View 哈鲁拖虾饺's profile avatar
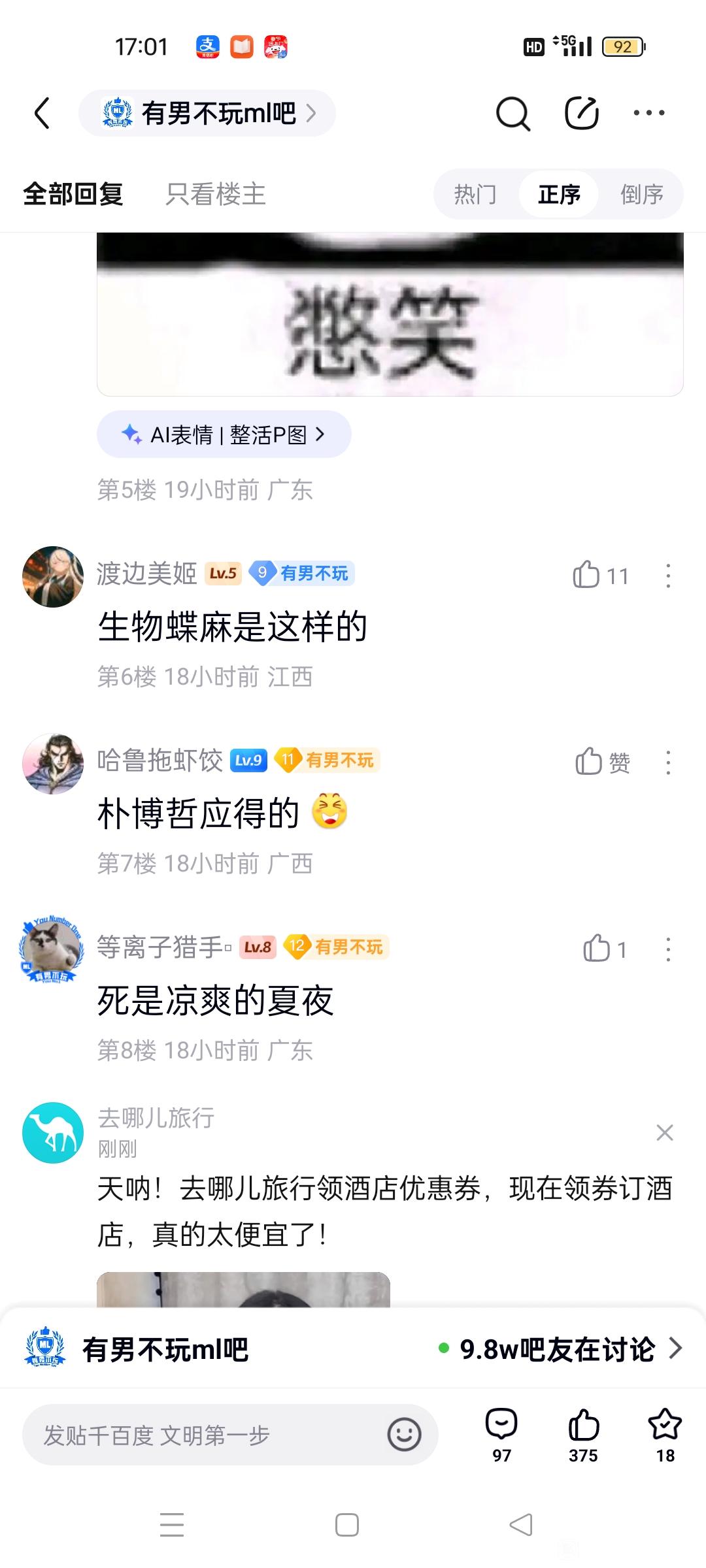This screenshot has height=1568, width=706. click(53, 763)
